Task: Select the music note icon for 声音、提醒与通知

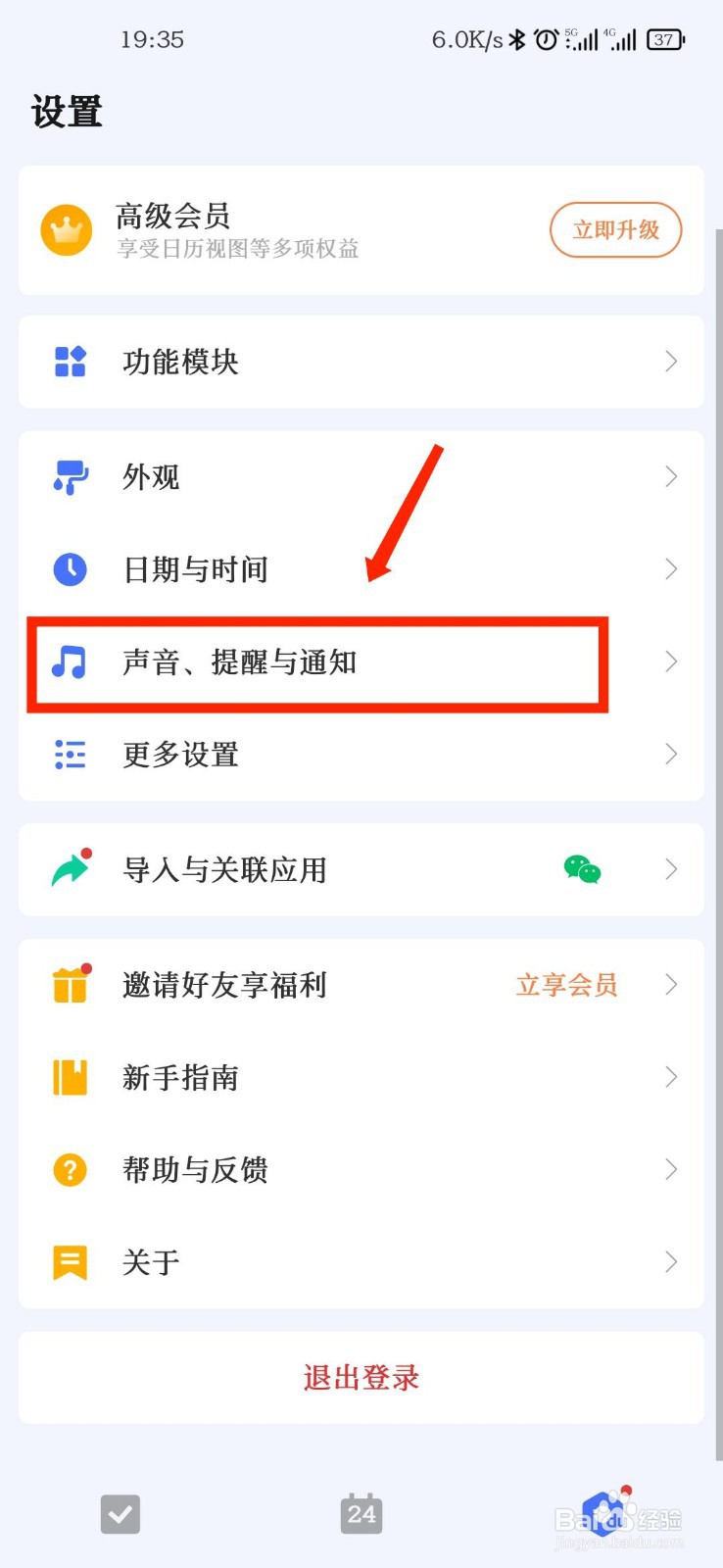Action: pos(70,661)
